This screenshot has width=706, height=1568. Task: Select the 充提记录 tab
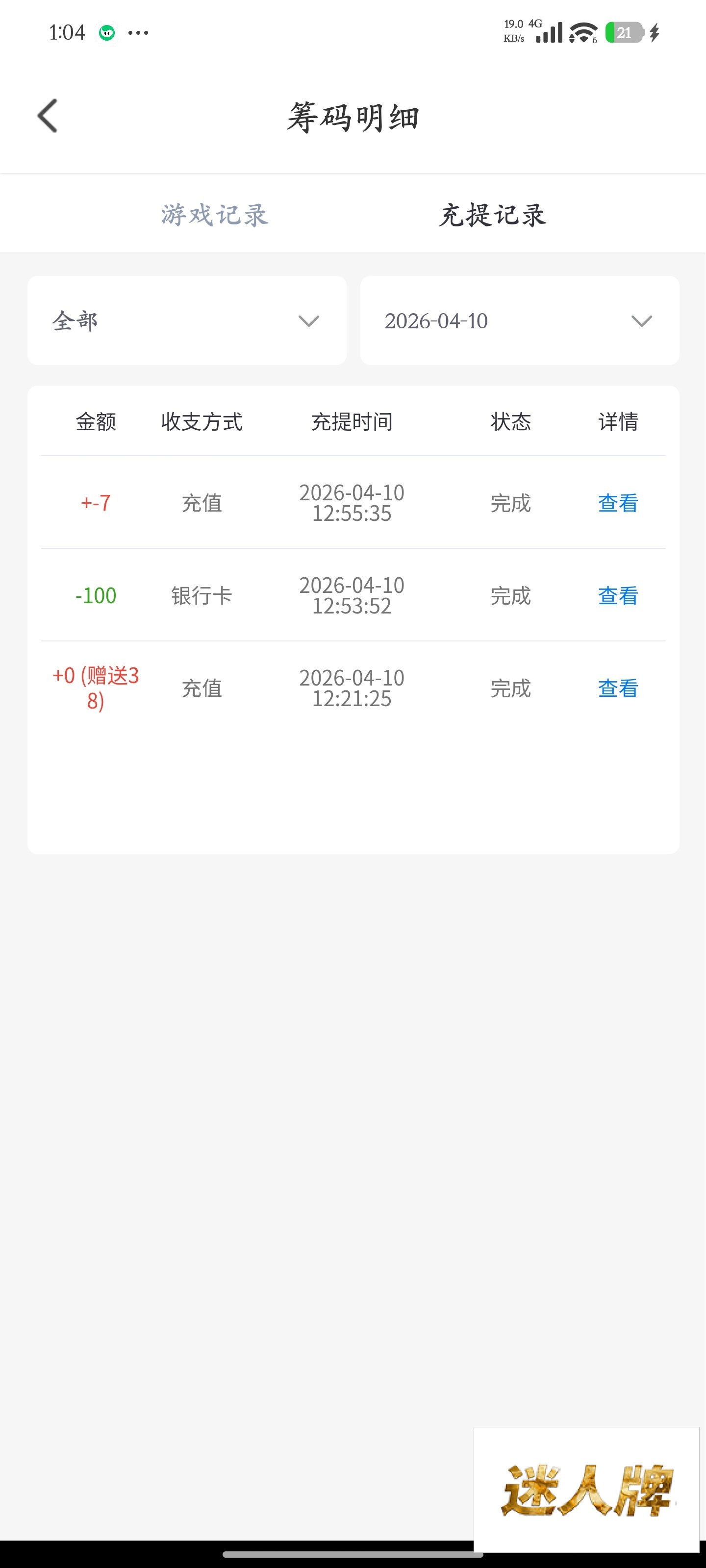tap(492, 215)
